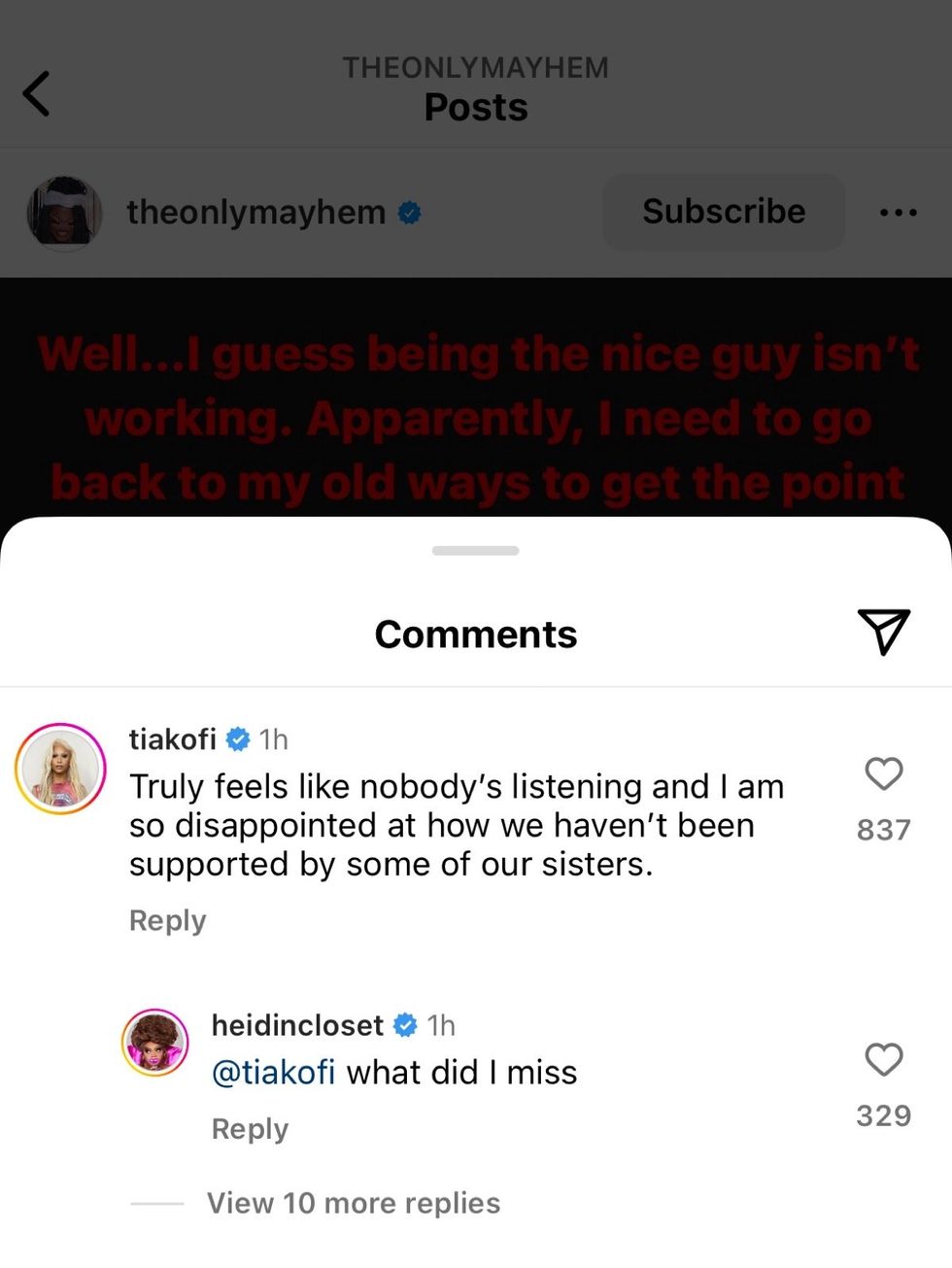Image resolution: width=952 pixels, height=1268 pixels.
Task: Open theonlymayhem's profile picture
Action: pyautogui.click(x=64, y=212)
